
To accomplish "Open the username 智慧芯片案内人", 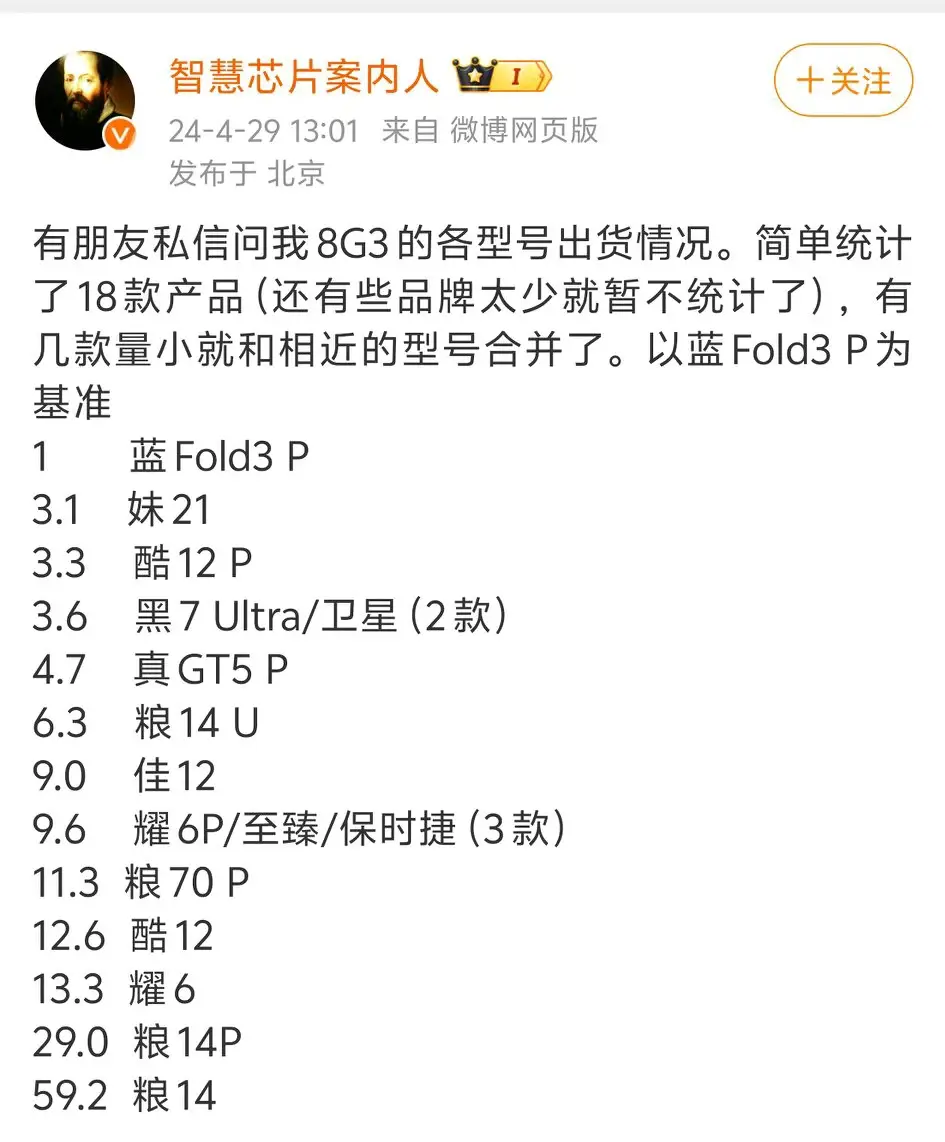I will point(304,76).
